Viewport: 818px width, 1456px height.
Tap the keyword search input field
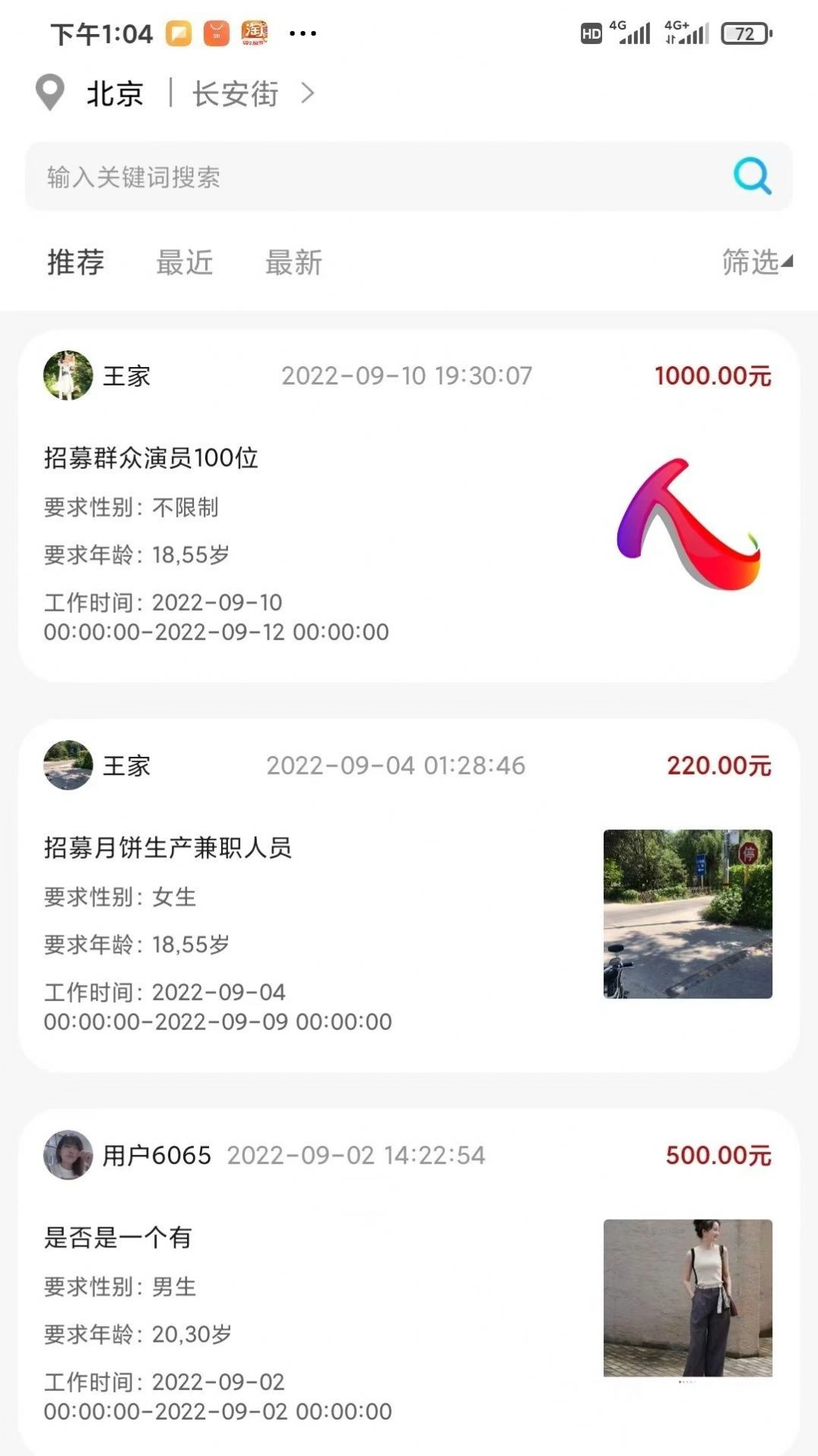tap(342, 177)
